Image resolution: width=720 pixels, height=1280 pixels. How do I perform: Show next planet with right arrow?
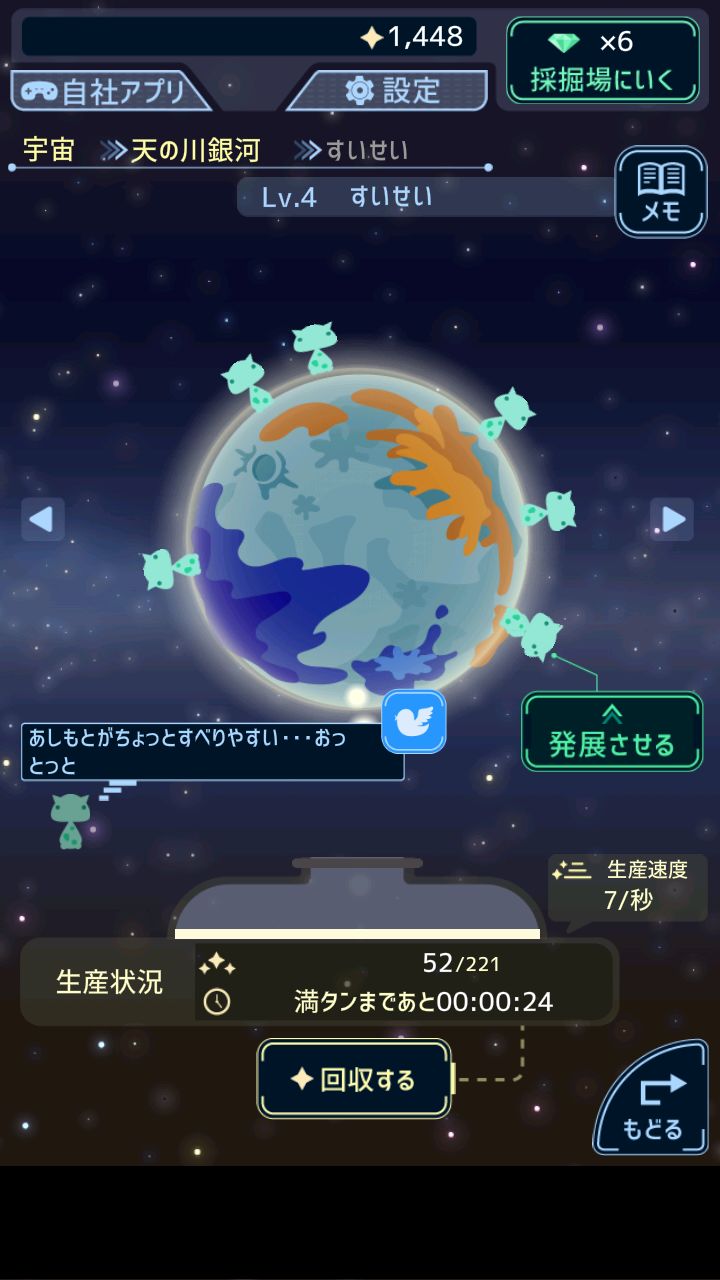click(x=672, y=519)
